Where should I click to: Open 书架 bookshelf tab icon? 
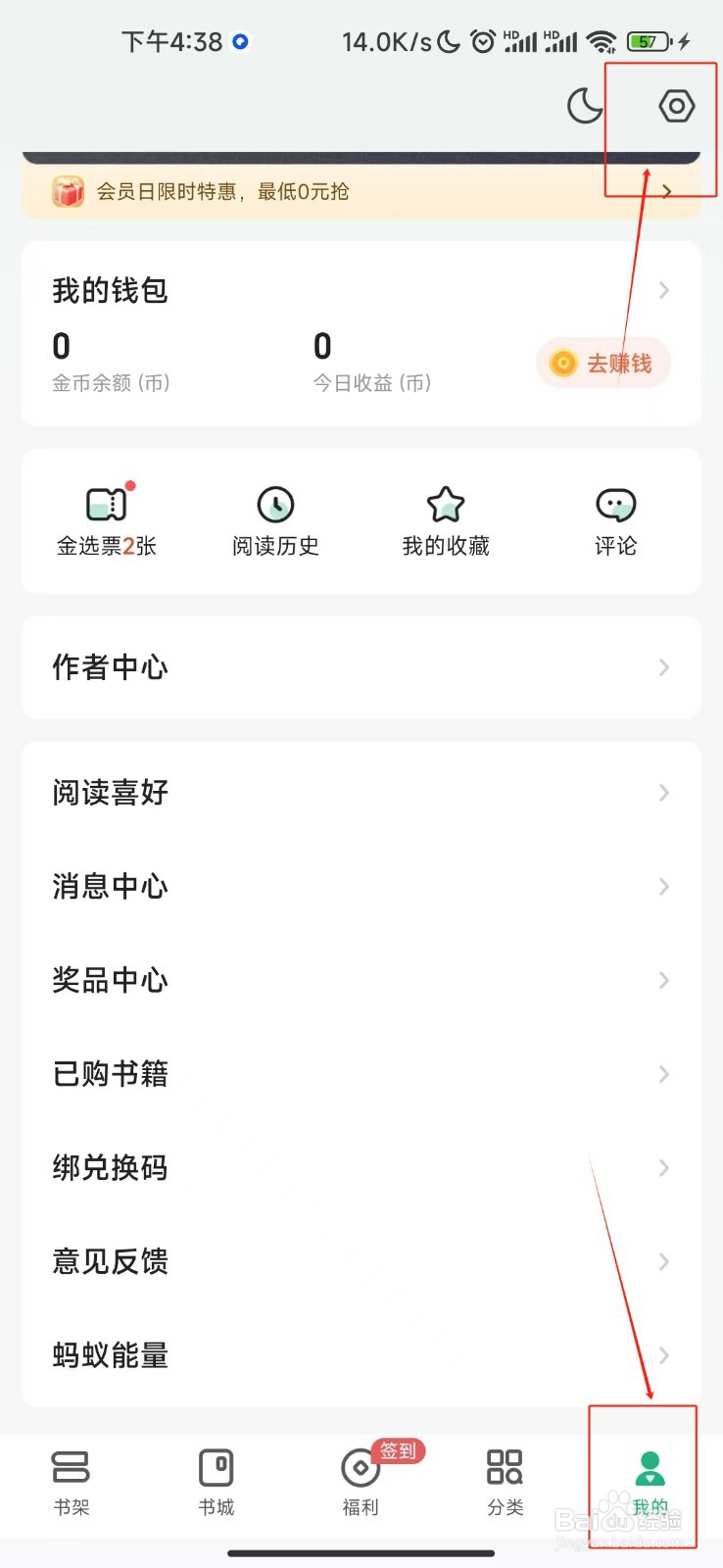coord(71,1480)
